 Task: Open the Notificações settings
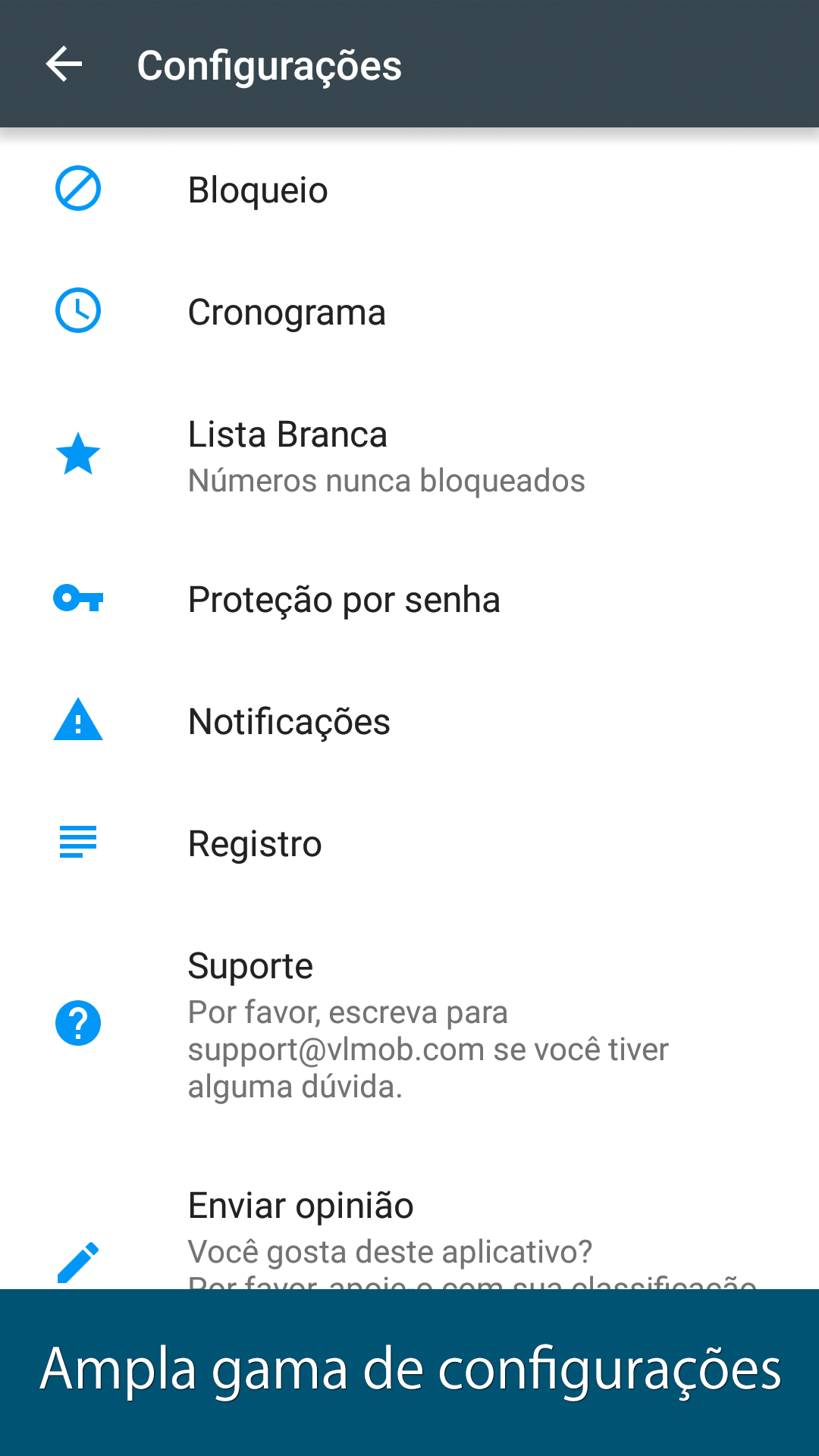(409, 721)
